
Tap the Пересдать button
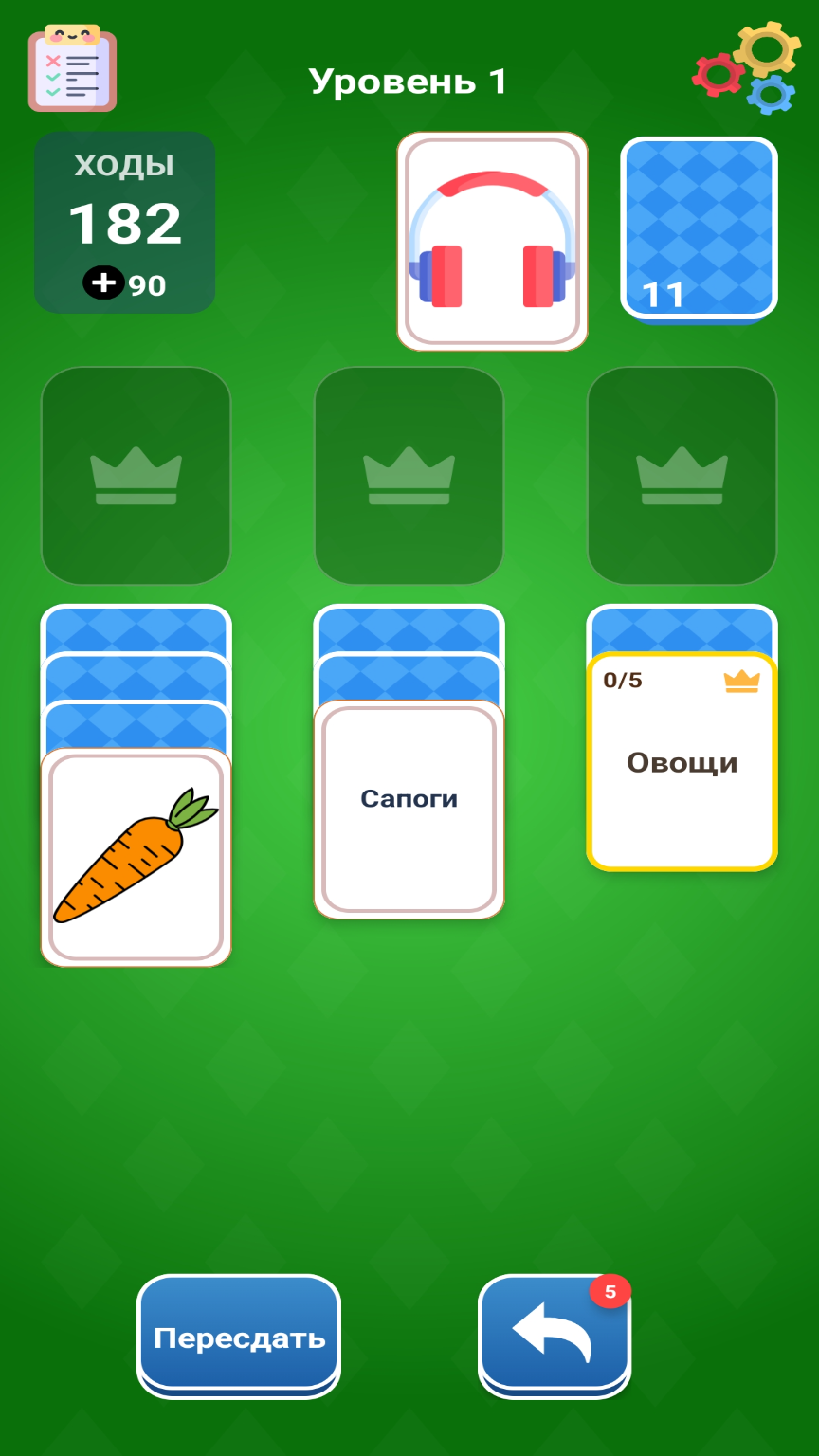tap(239, 1336)
